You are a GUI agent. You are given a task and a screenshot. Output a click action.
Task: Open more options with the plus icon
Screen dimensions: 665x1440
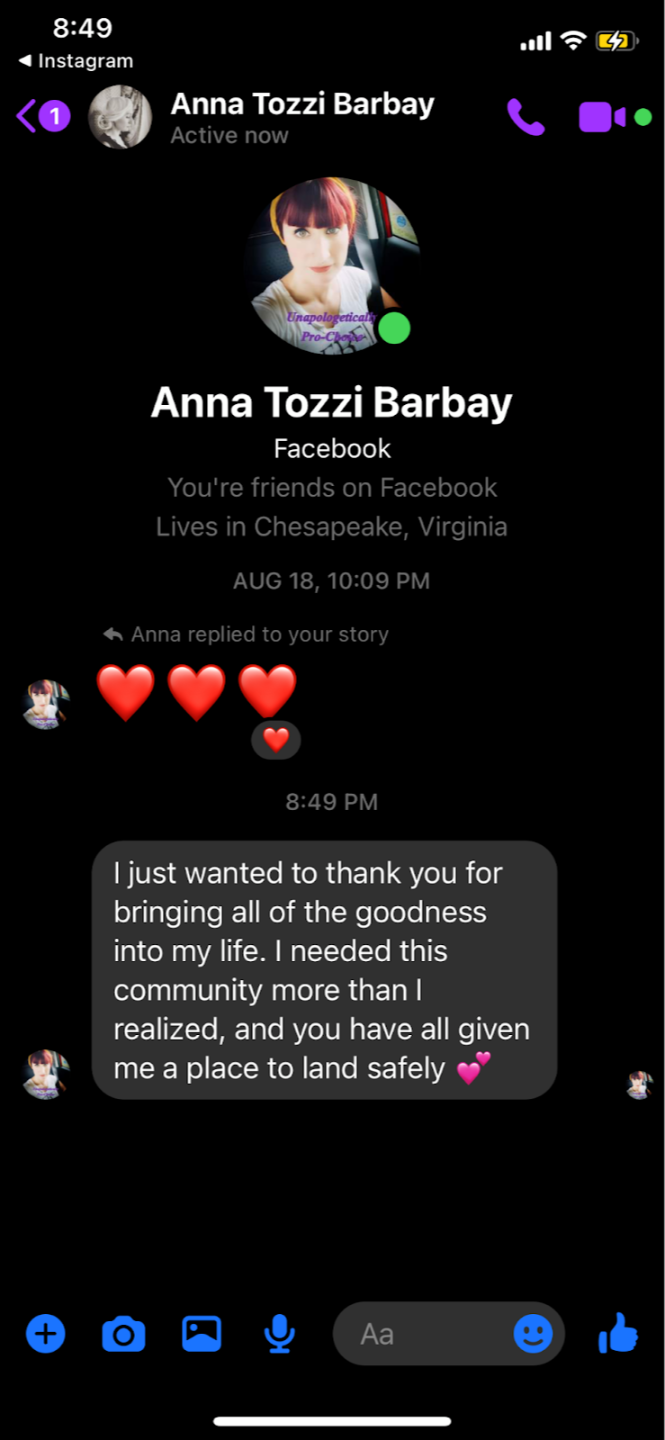coord(45,1333)
